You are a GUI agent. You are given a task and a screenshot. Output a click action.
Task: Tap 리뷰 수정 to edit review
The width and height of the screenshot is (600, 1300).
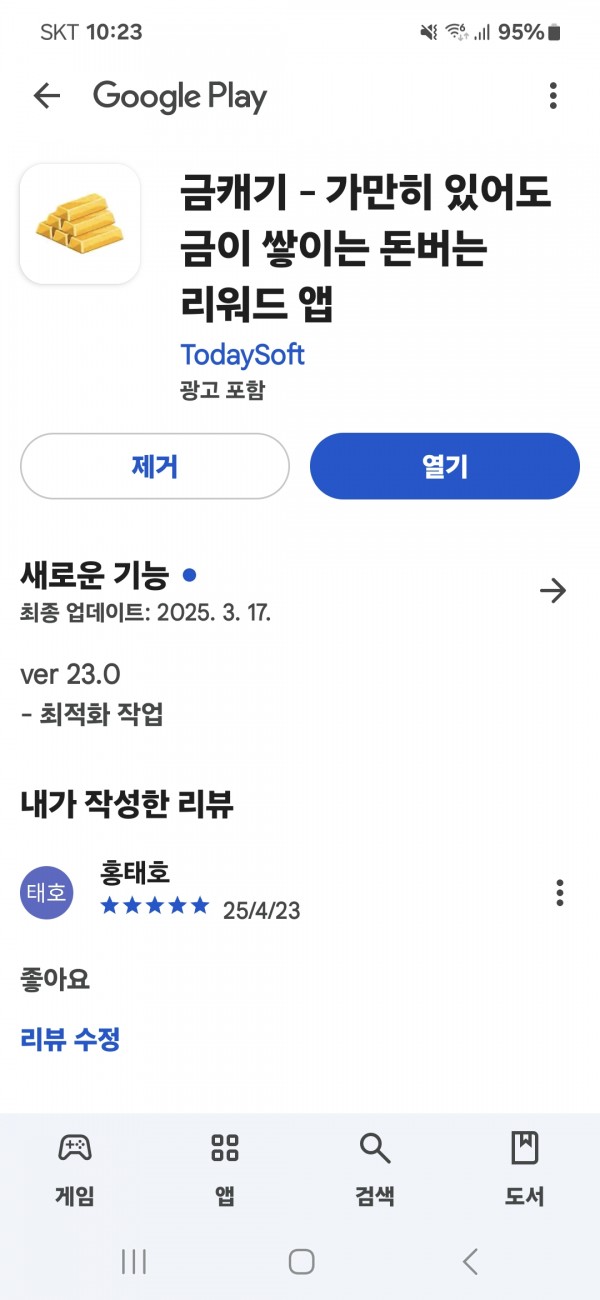70,1039
